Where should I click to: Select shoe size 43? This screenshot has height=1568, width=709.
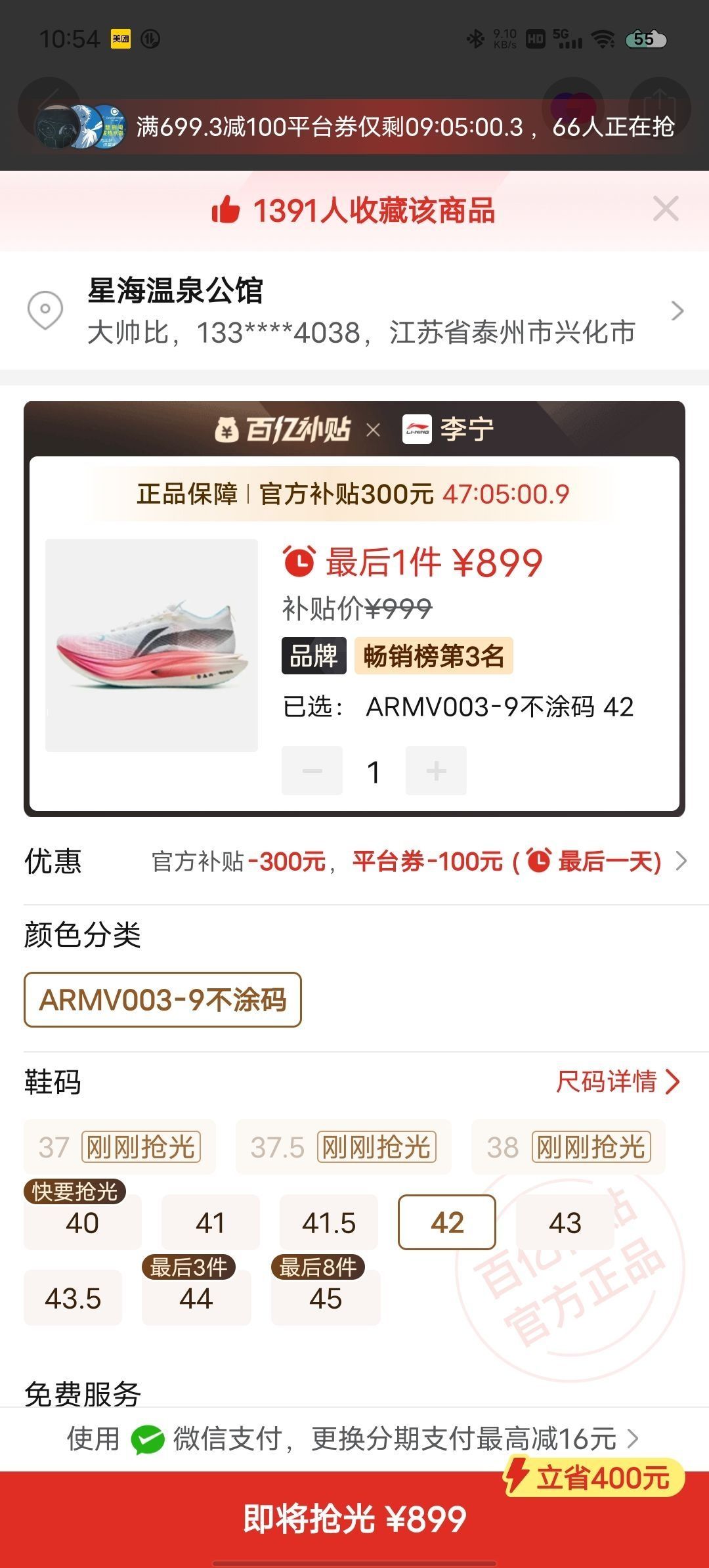coord(565,1223)
